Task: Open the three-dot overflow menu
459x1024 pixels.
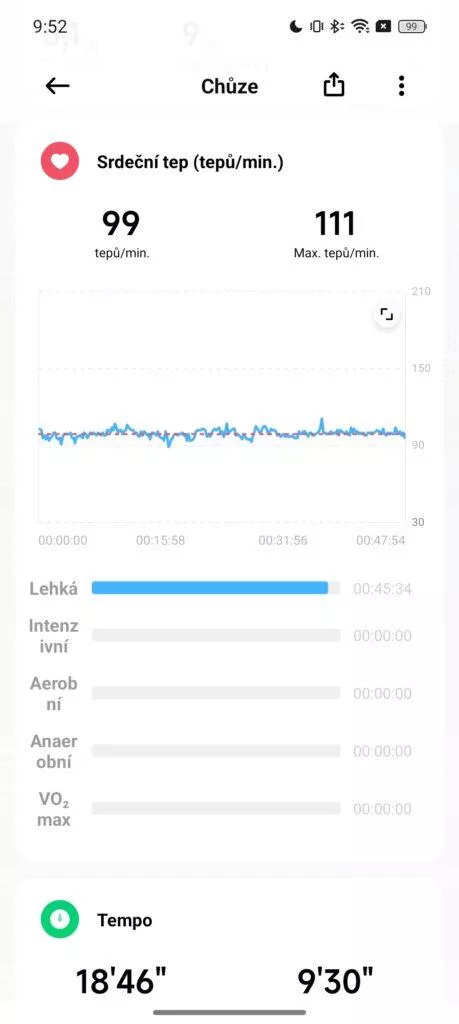Action: pyautogui.click(x=402, y=86)
